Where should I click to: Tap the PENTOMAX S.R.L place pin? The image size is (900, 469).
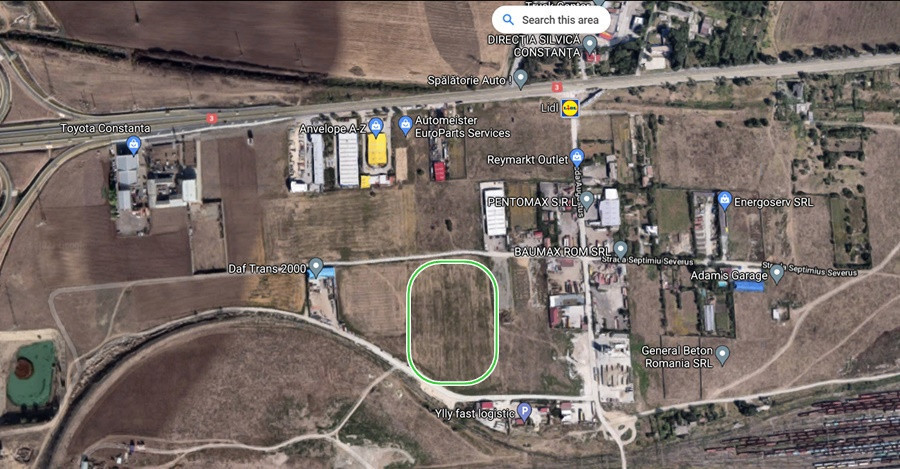click(x=589, y=201)
